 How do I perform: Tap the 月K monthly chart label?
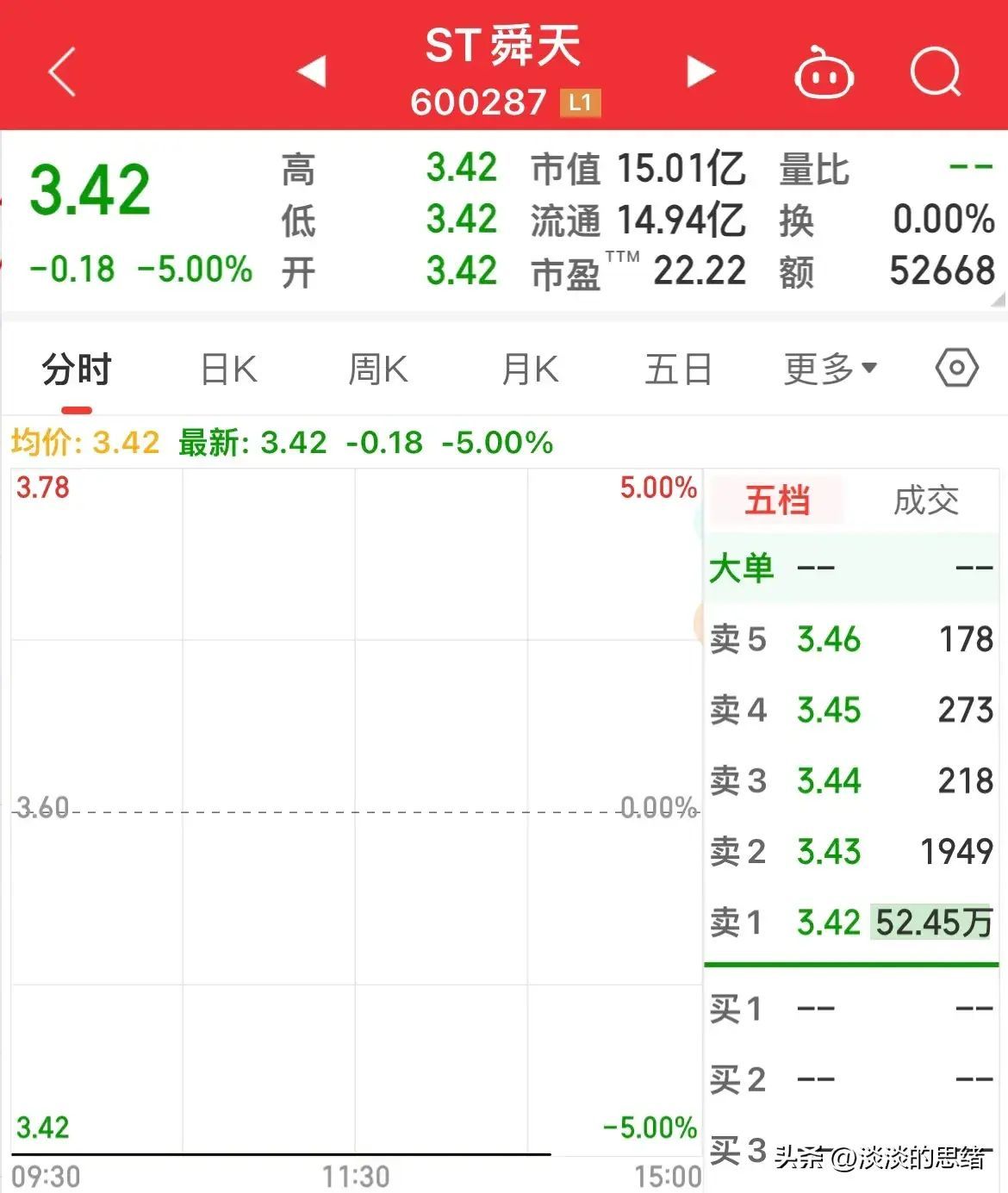click(528, 368)
